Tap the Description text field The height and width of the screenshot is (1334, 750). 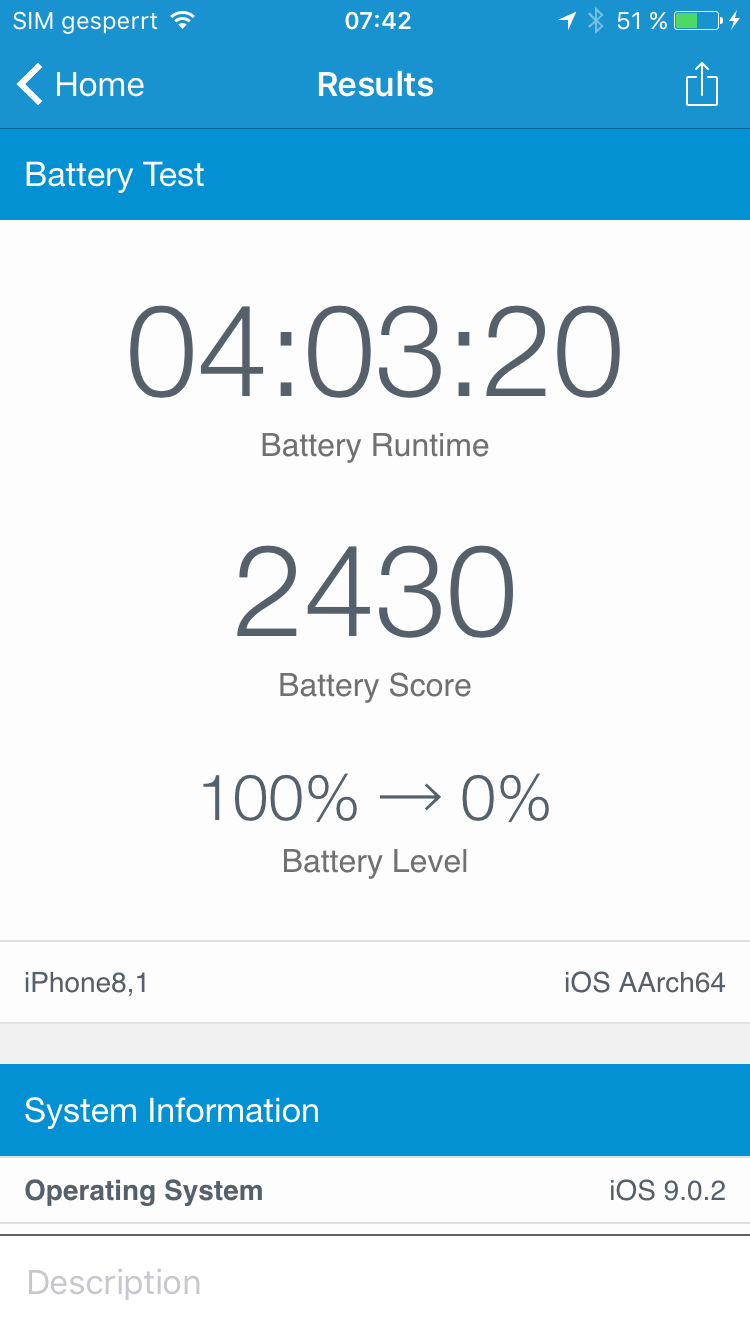point(375,1283)
